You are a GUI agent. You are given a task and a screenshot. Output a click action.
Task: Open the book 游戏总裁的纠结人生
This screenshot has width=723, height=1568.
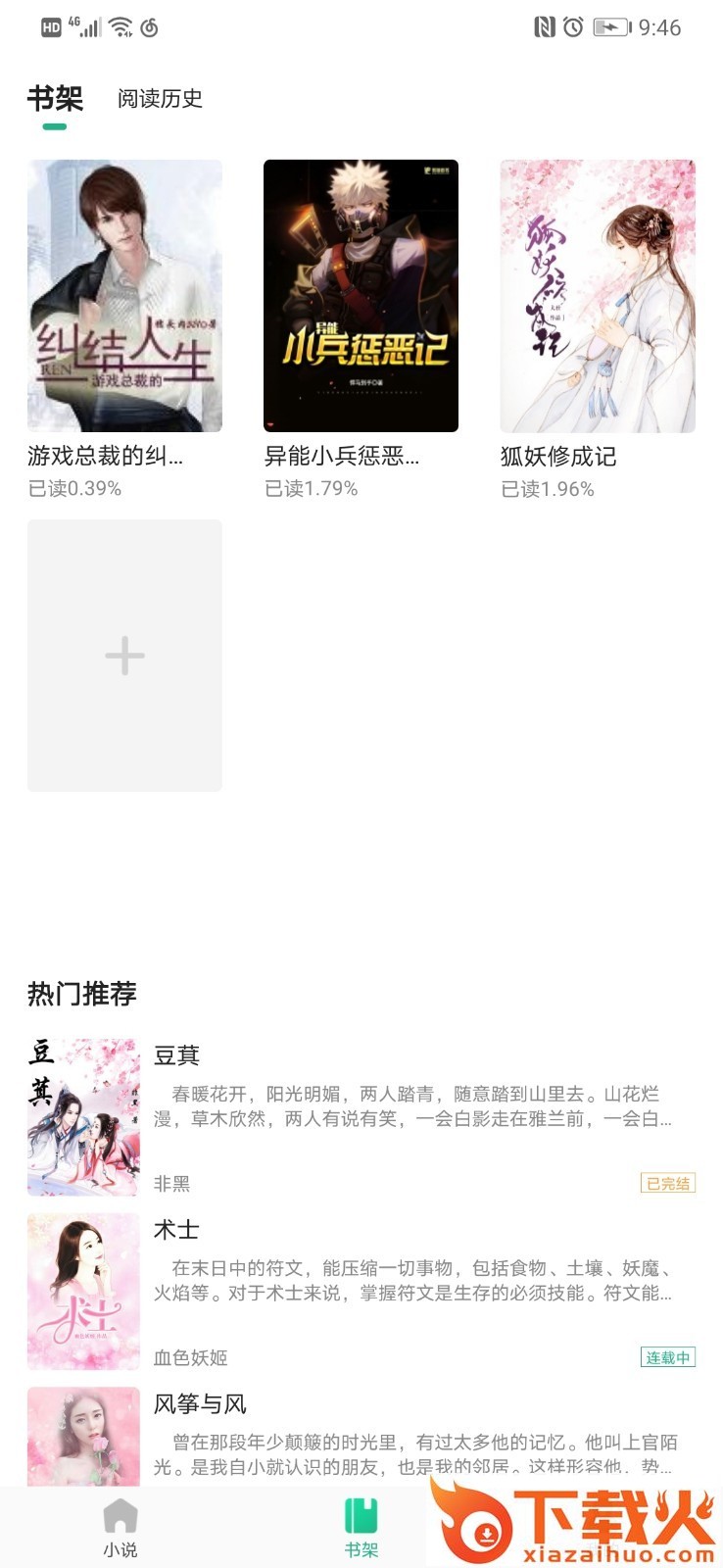[x=124, y=296]
